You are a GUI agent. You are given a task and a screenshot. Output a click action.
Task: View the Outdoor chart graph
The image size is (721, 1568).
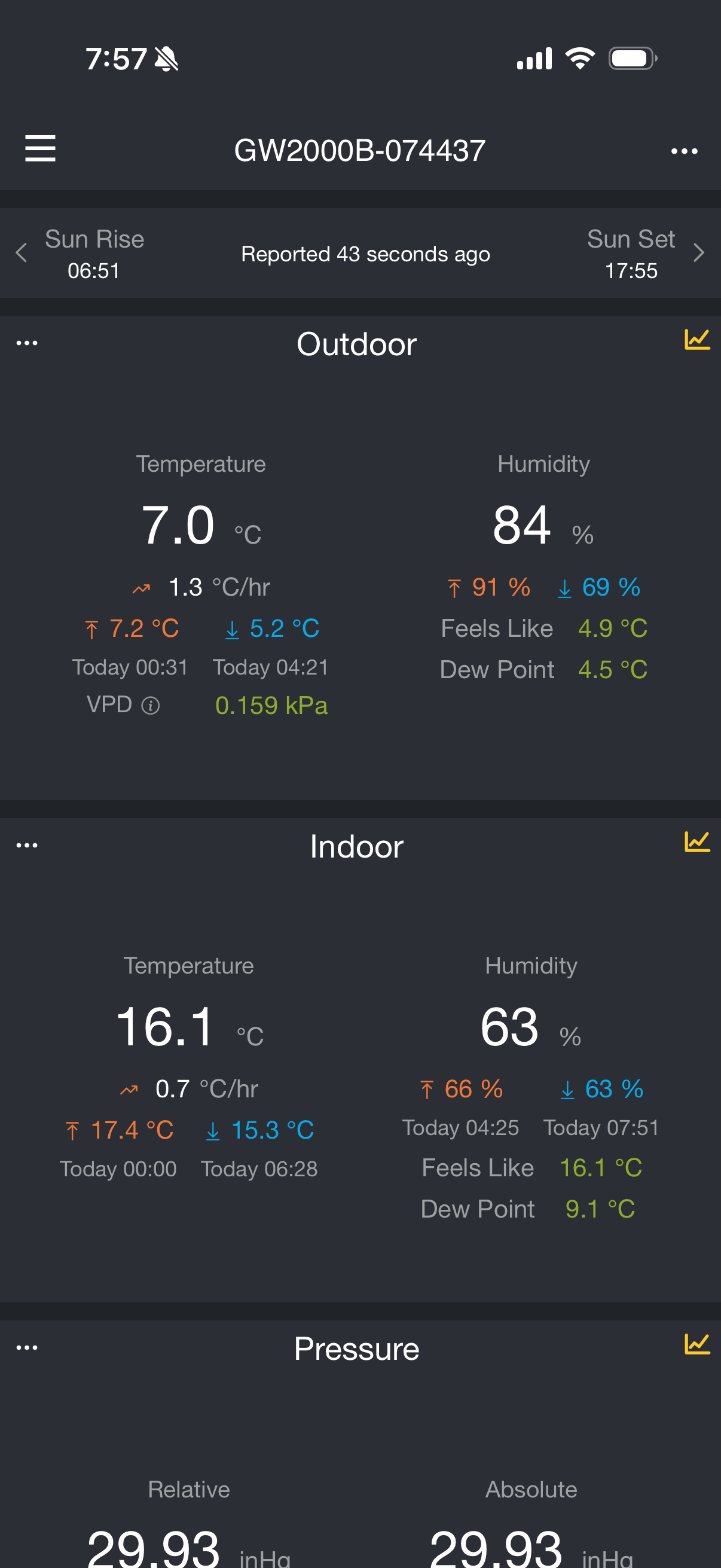[696, 339]
